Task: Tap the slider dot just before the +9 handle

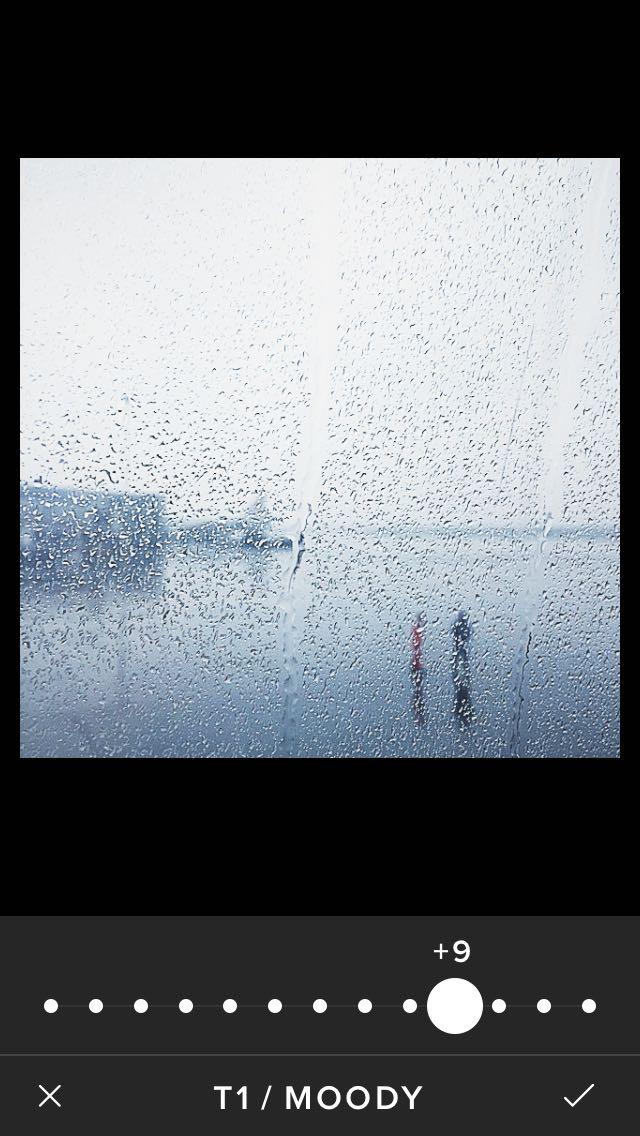Action: pyautogui.click(x=410, y=1006)
